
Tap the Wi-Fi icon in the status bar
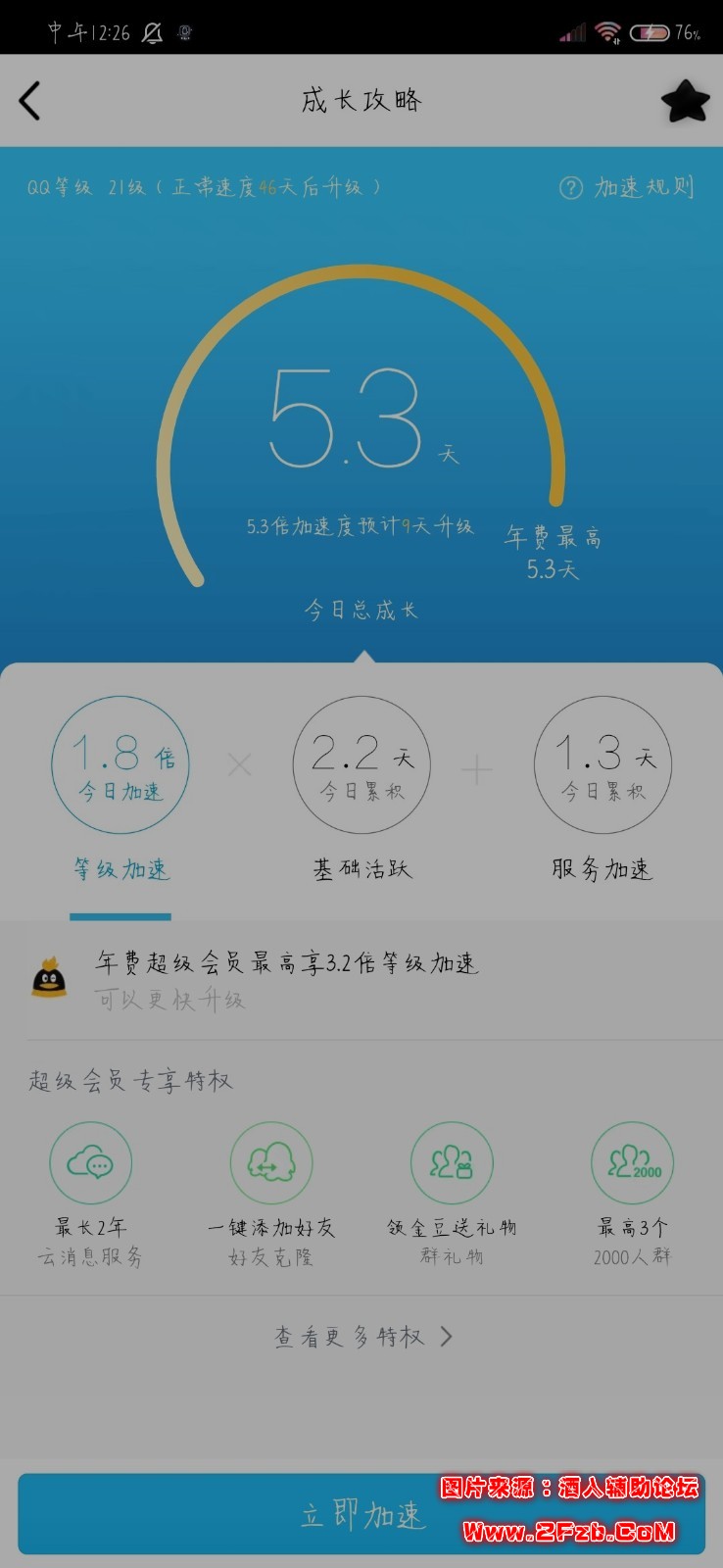click(605, 30)
